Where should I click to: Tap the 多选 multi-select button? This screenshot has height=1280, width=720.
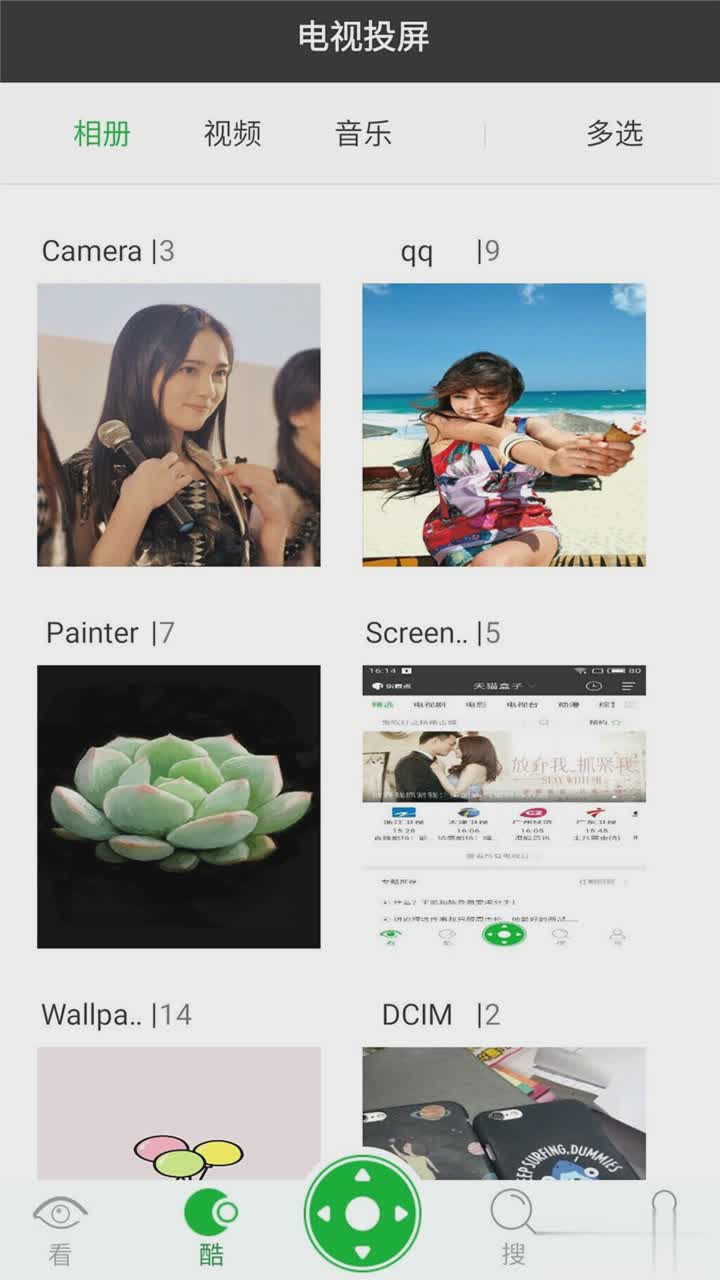[614, 133]
